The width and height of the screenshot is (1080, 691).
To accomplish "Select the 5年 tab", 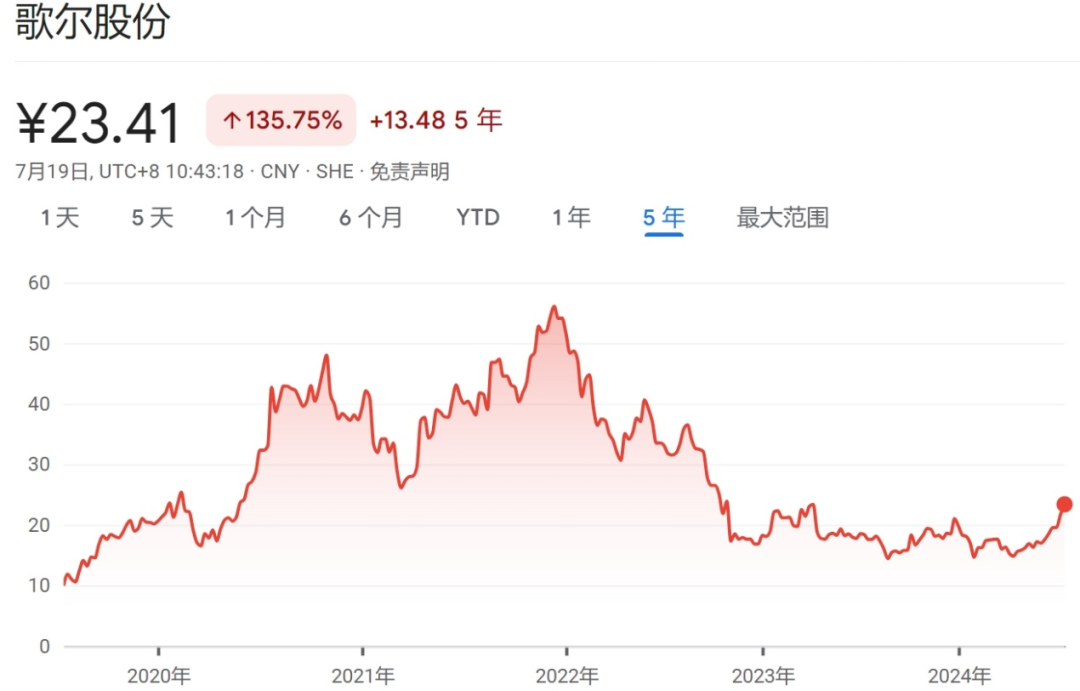I will click(x=664, y=218).
